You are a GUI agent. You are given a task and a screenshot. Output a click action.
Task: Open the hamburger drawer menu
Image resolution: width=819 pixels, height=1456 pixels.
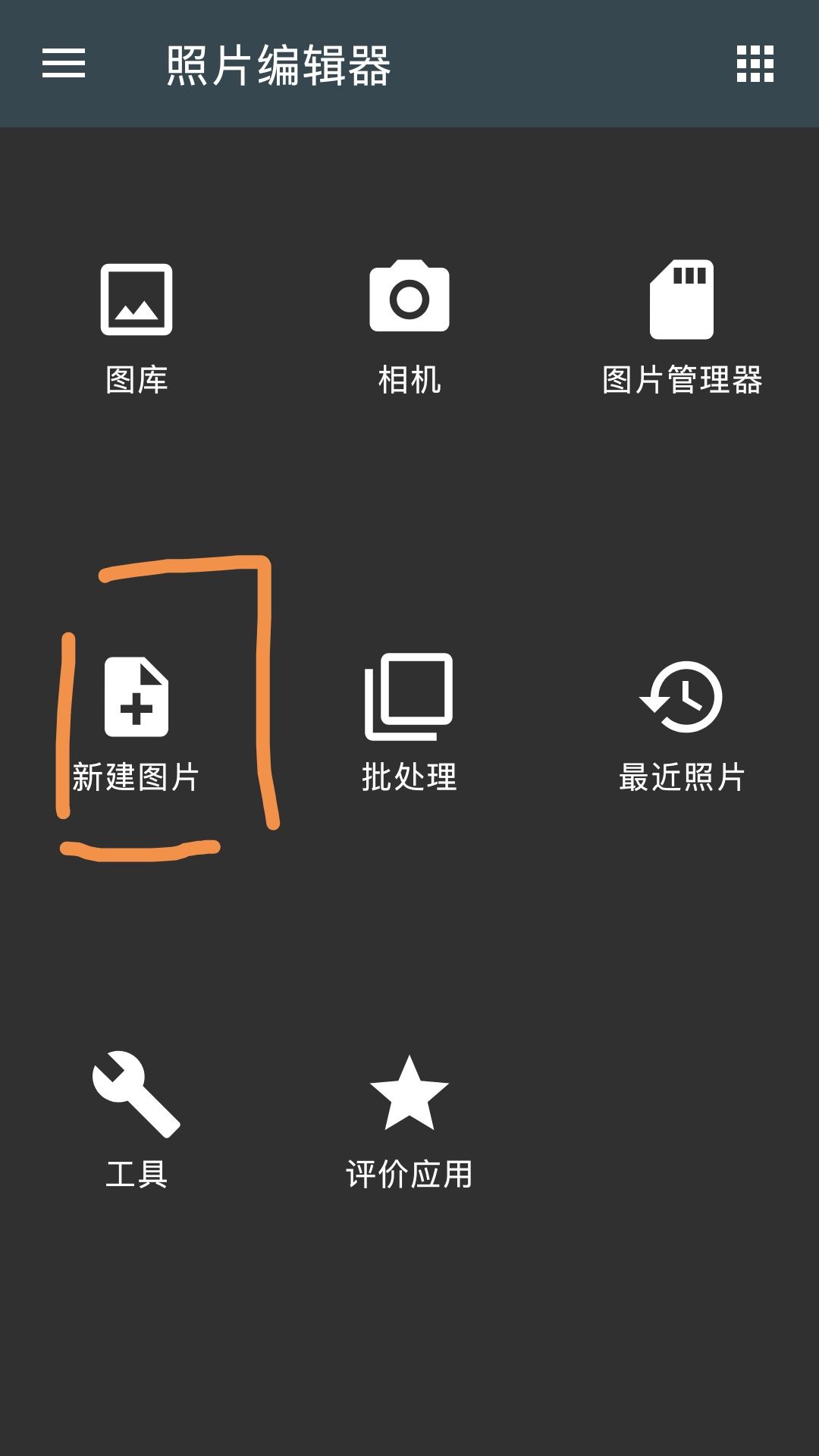pyautogui.click(x=64, y=64)
